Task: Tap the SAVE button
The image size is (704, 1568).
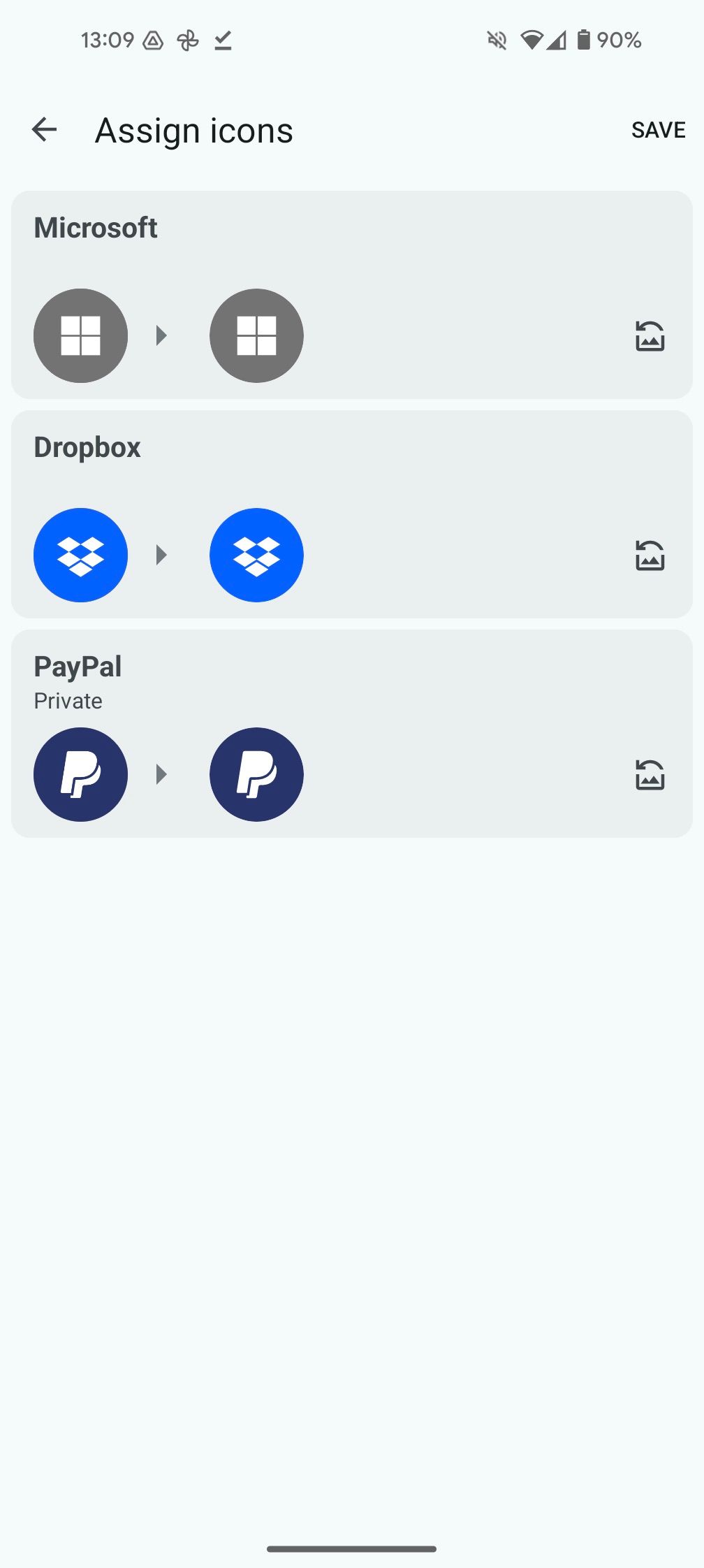Action: point(657,129)
